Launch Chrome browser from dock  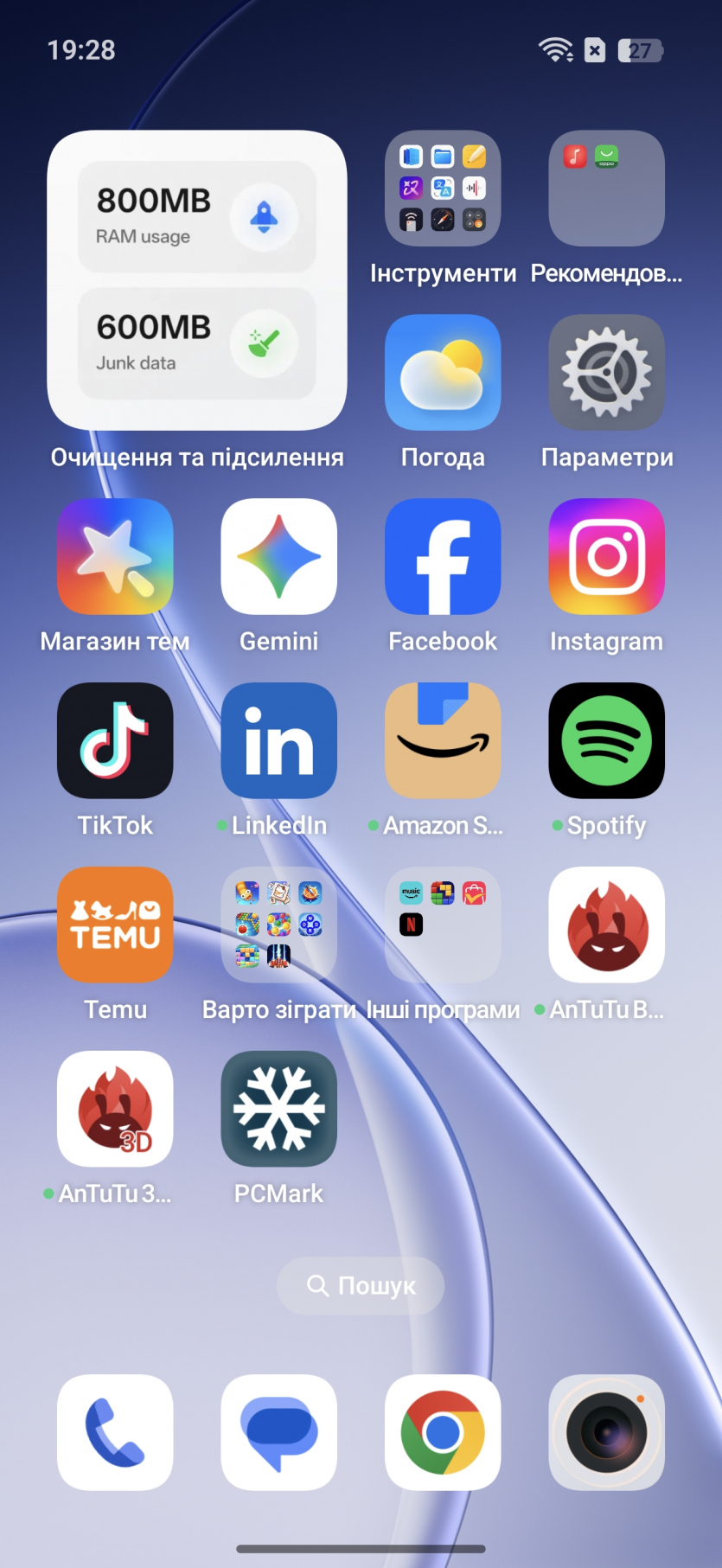(x=443, y=1432)
